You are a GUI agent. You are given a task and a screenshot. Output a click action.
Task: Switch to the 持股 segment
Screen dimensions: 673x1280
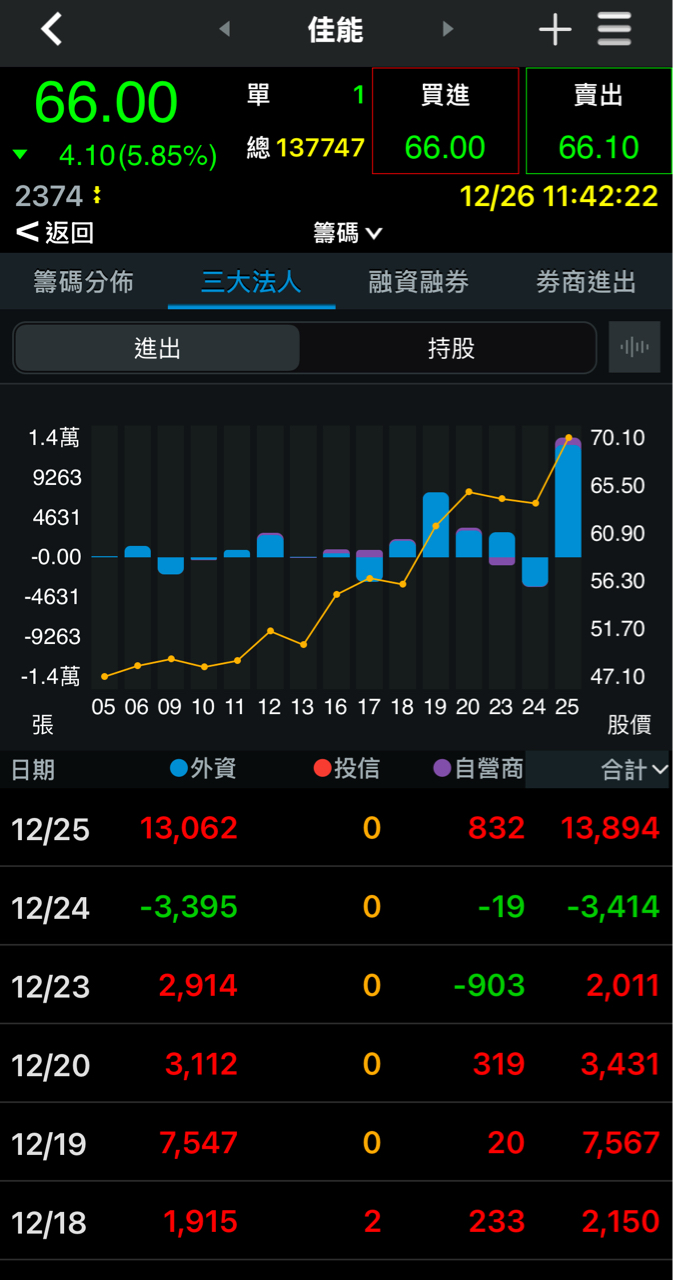(451, 348)
